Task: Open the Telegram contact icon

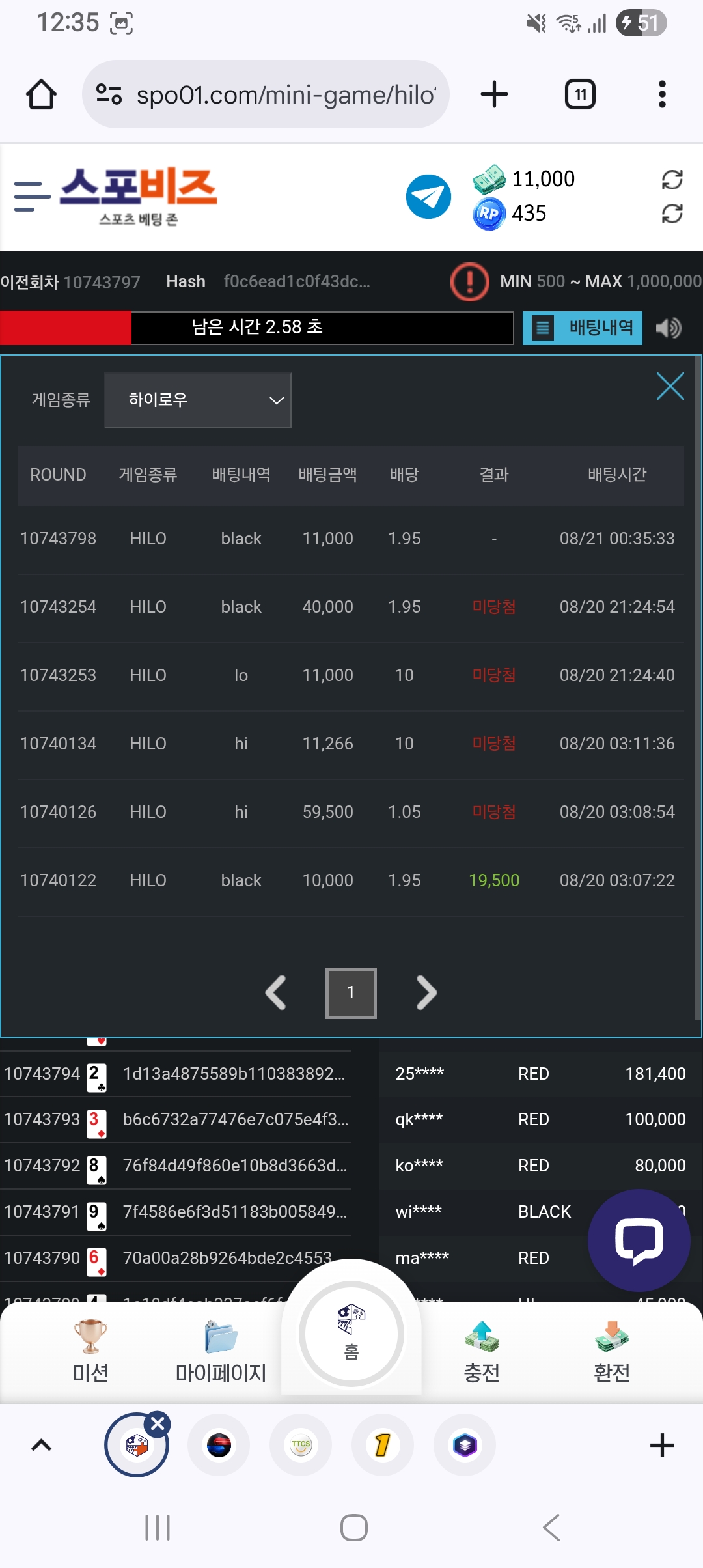Action: (428, 197)
